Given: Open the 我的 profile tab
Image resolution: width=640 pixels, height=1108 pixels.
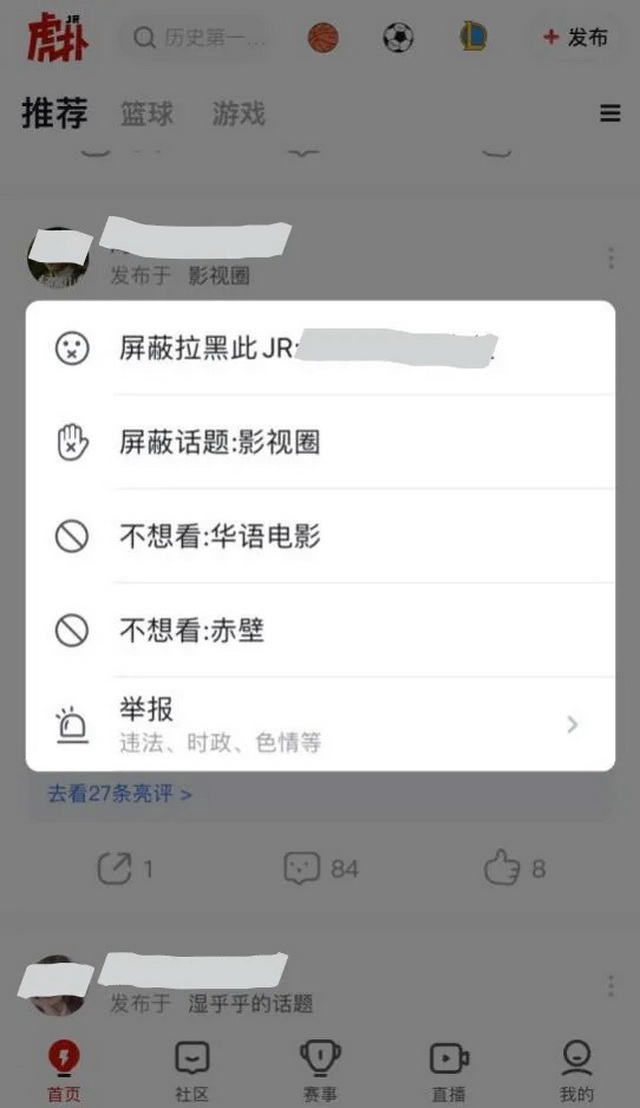Looking at the screenshot, I should [x=577, y=1070].
